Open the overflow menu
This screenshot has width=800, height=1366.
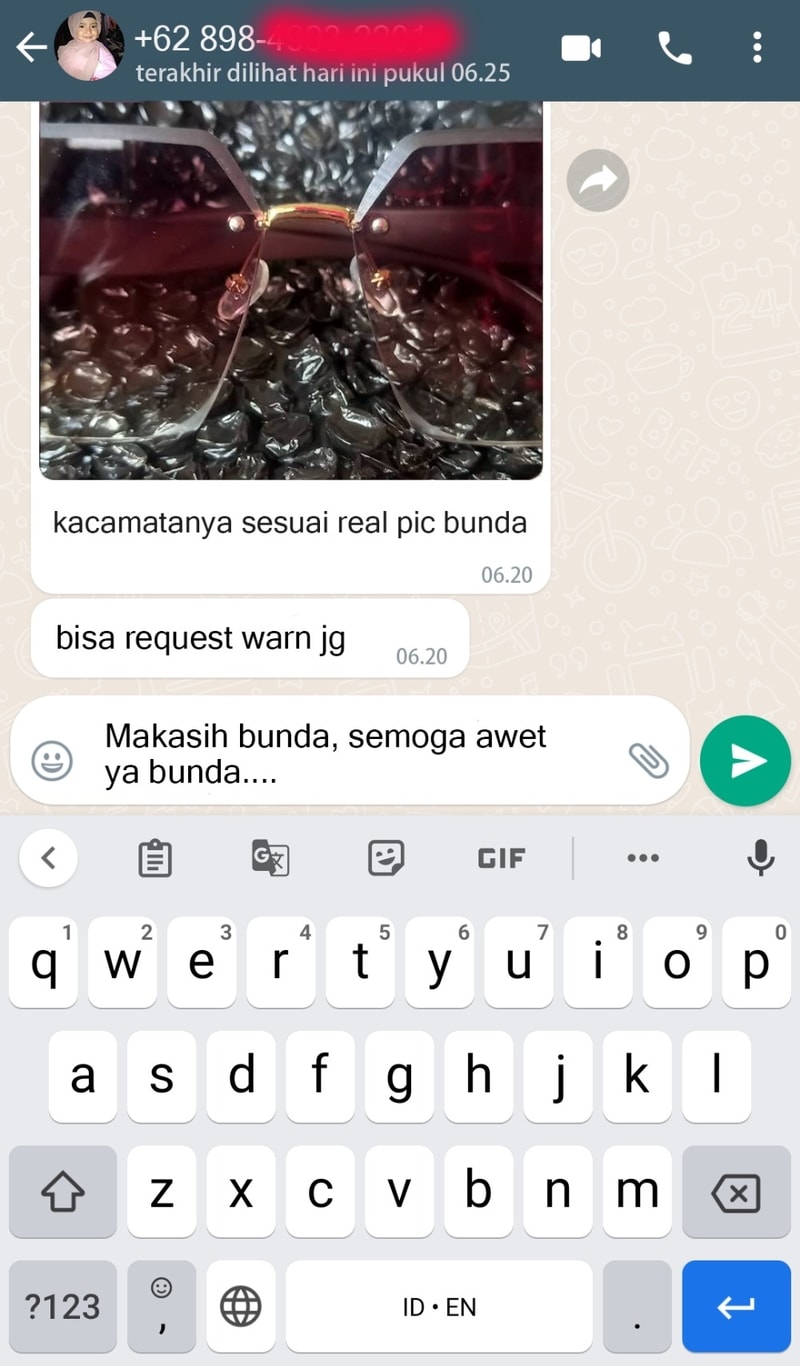[757, 47]
